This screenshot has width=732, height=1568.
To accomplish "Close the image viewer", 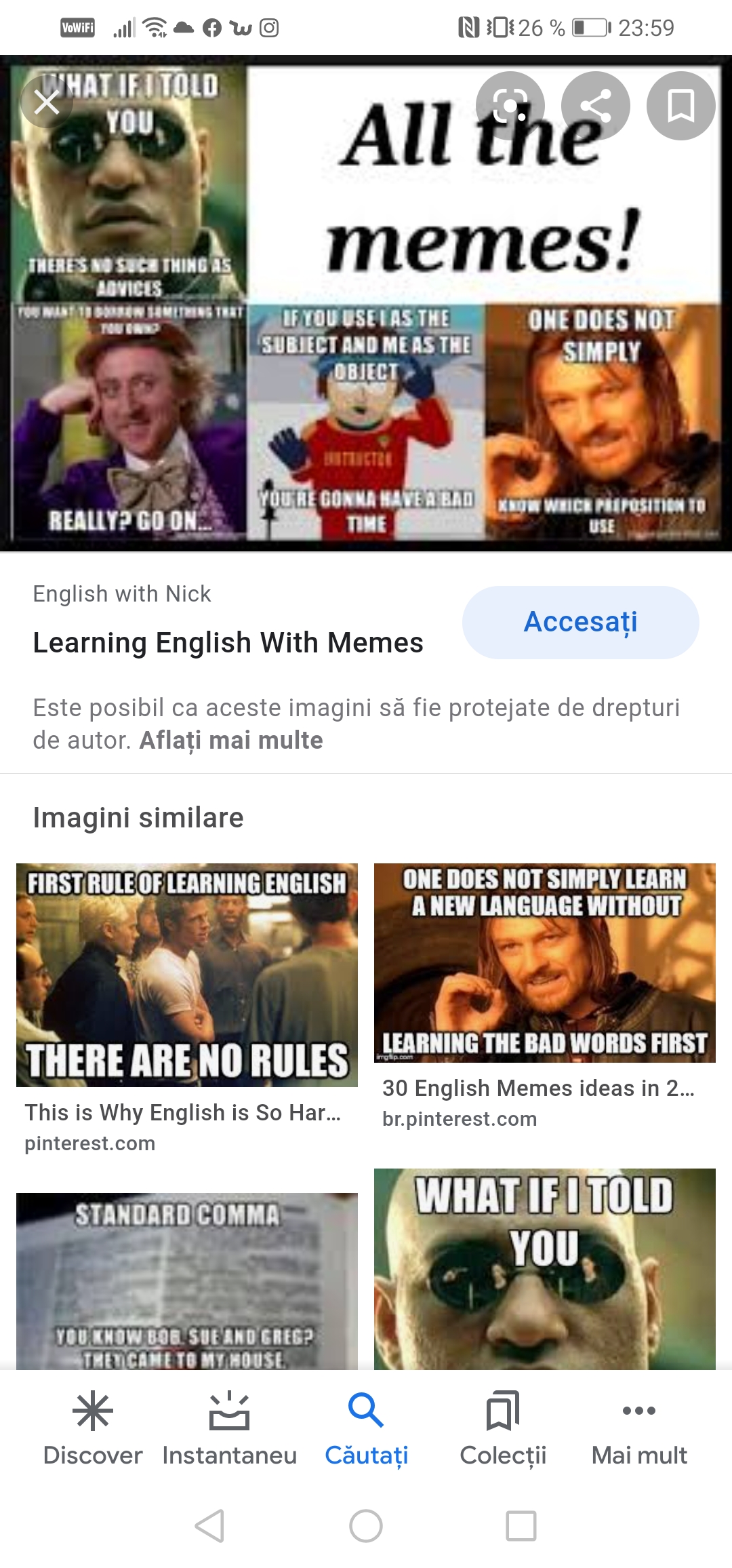I will point(46,104).
